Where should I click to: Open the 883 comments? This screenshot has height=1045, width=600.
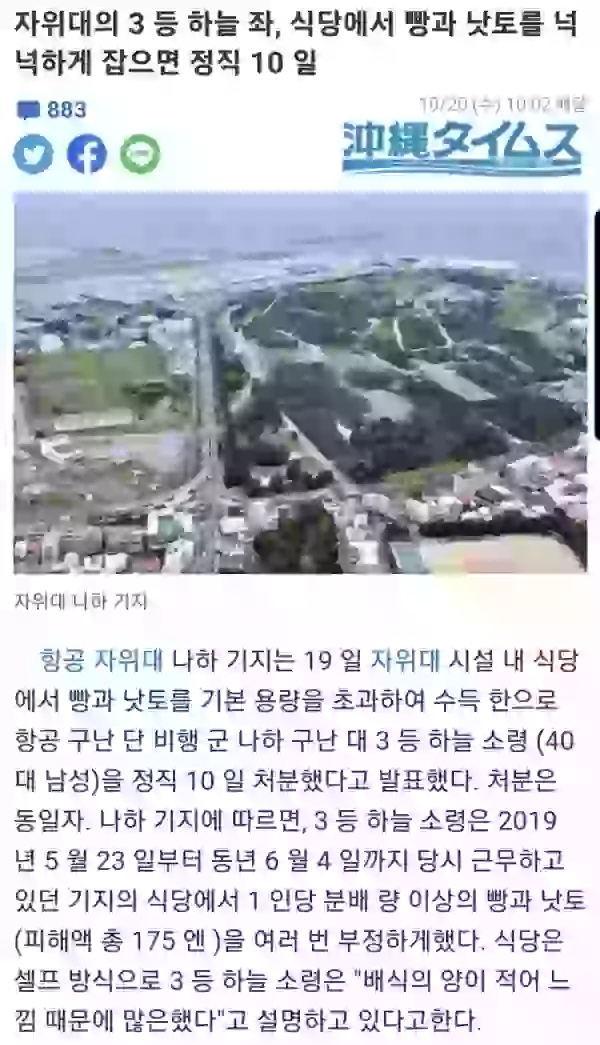(52, 111)
